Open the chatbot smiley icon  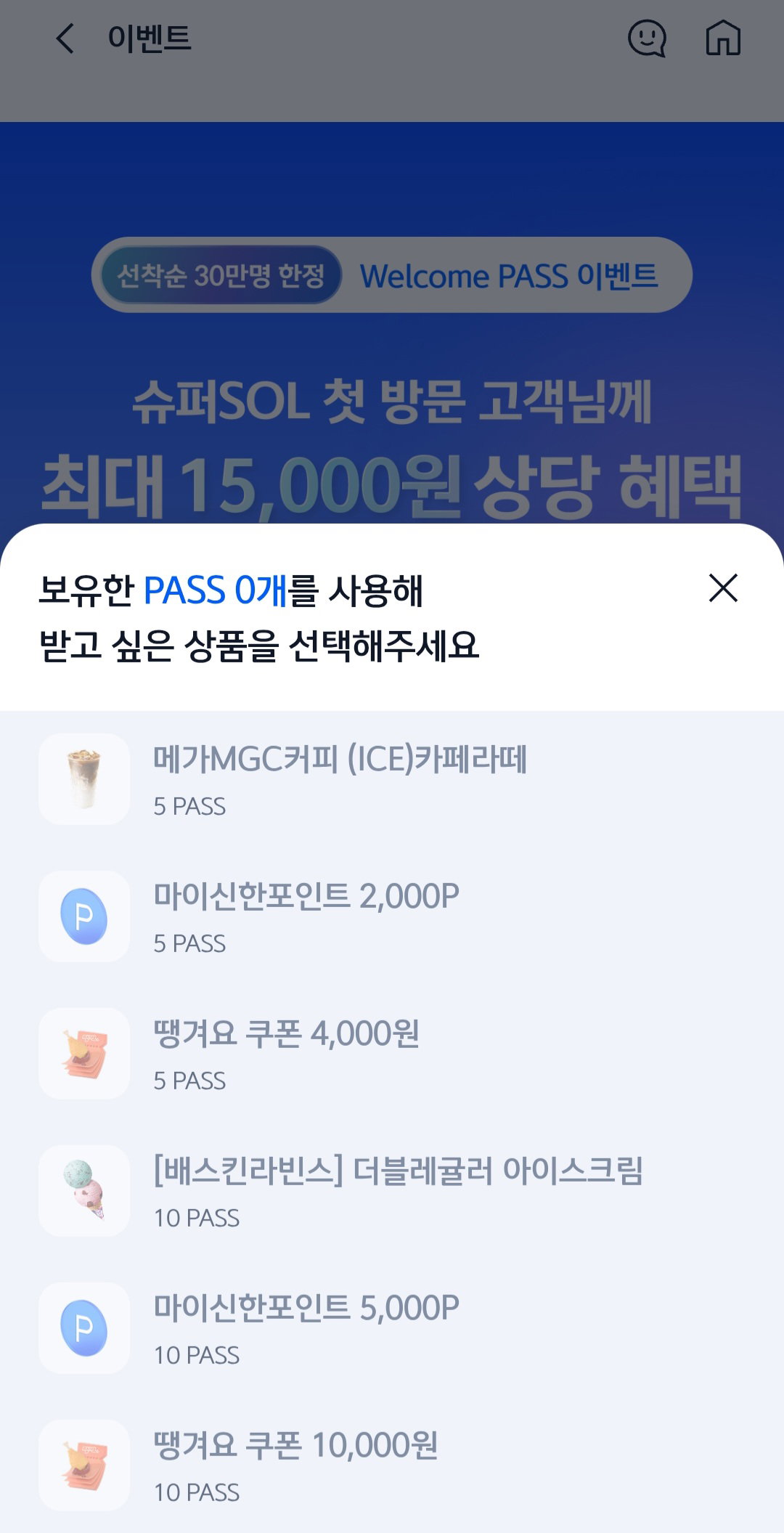pos(647,38)
